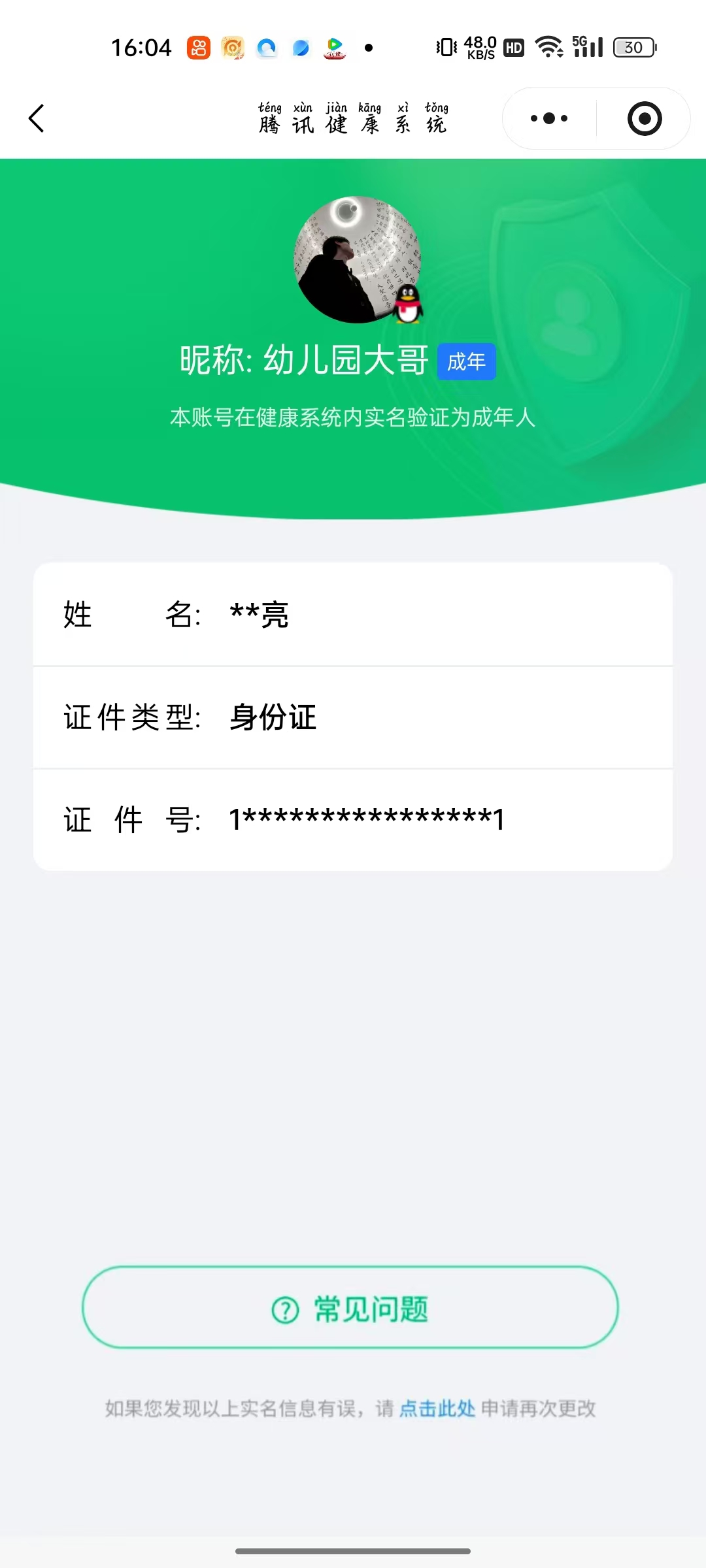Viewport: 706px width, 1568px height.
Task: Tap the question mark icon beside 常见问题
Action: (x=283, y=1309)
